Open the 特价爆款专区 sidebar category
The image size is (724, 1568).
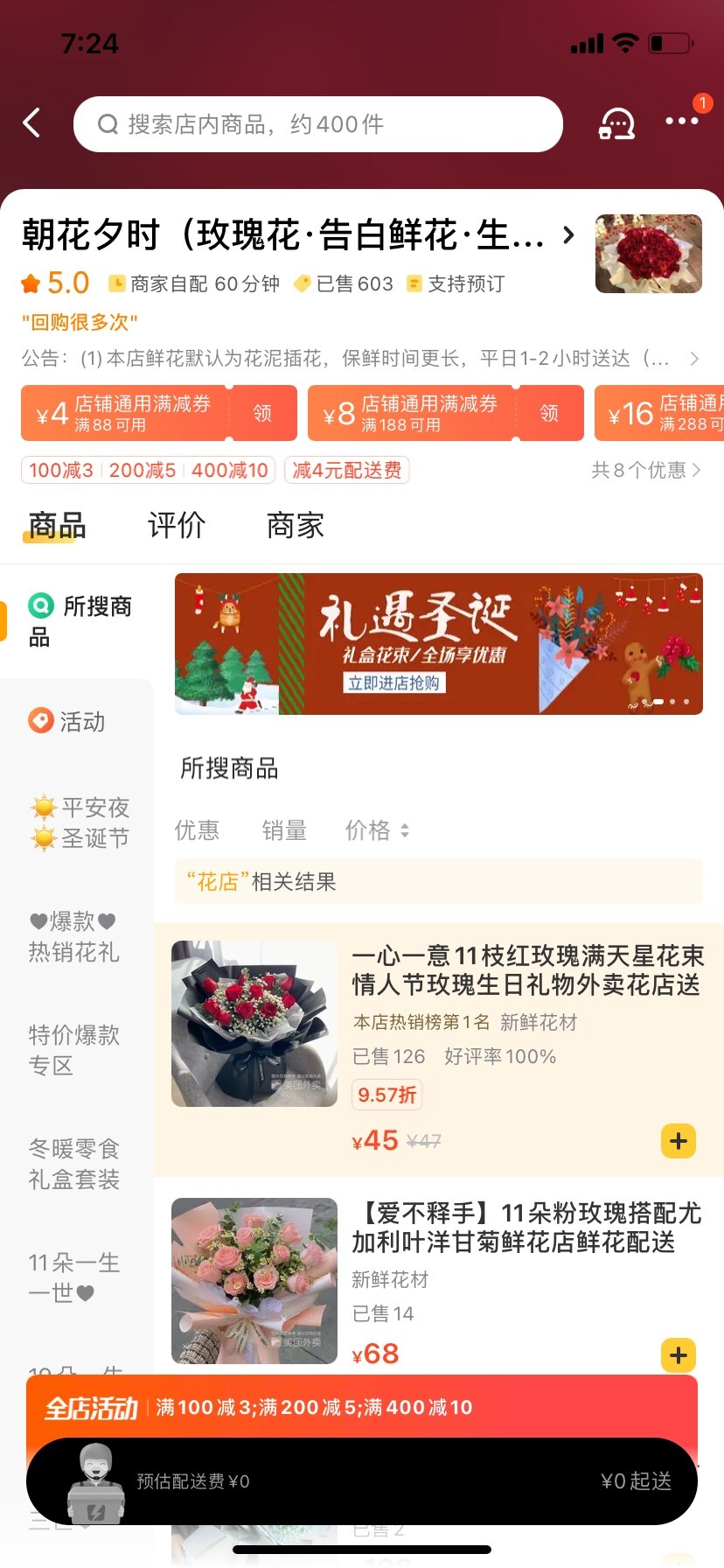coord(74,1050)
